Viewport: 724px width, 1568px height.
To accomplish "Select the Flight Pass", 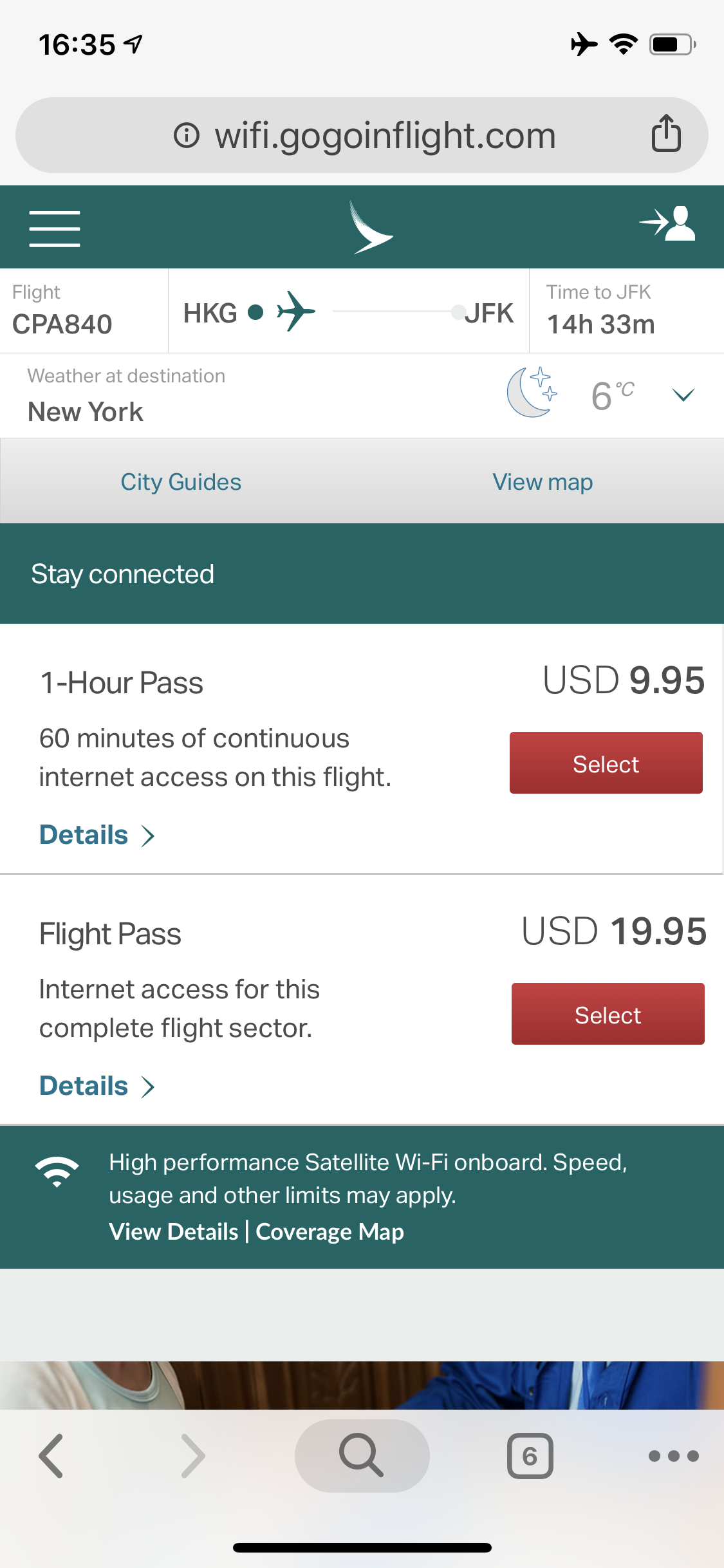I will pyautogui.click(x=608, y=1014).
